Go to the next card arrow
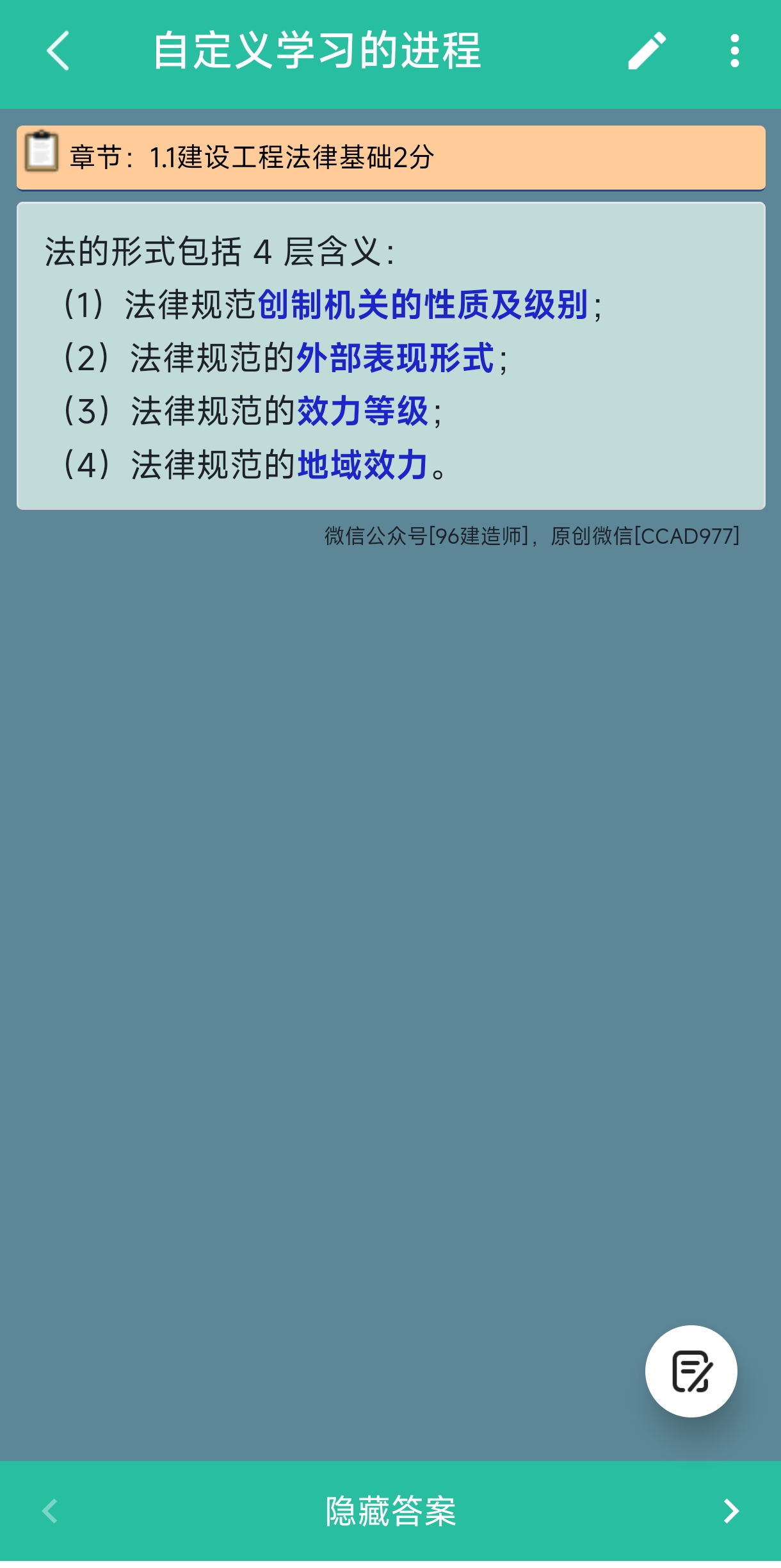This screenshot has width=781, height=1568. point(731,1511)
